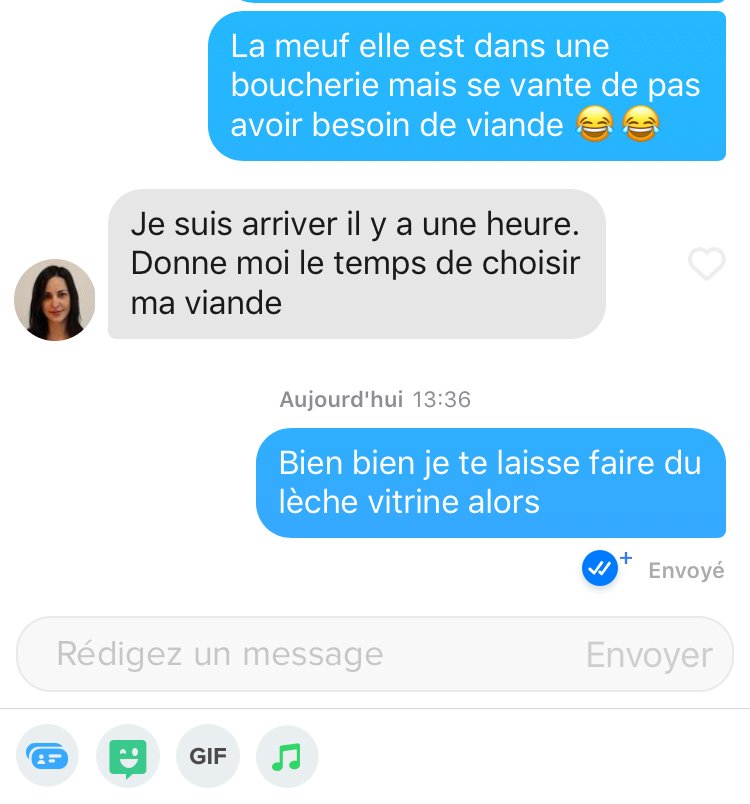The height and width of the screenshot is (804, 750).
Task: Open the match's profile photo
Action: tap(55, 300)
